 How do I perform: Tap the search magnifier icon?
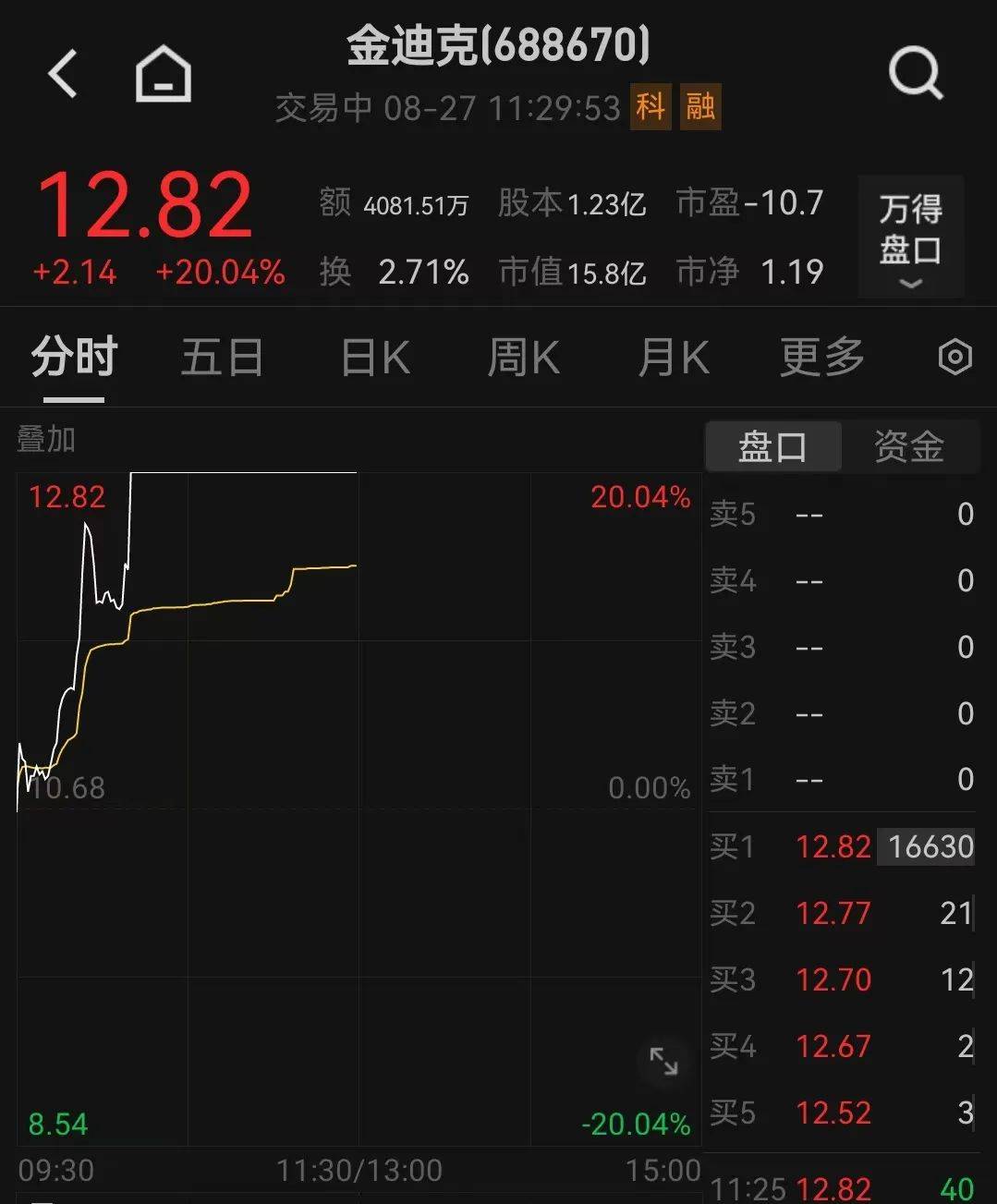(x=915, y=73)
